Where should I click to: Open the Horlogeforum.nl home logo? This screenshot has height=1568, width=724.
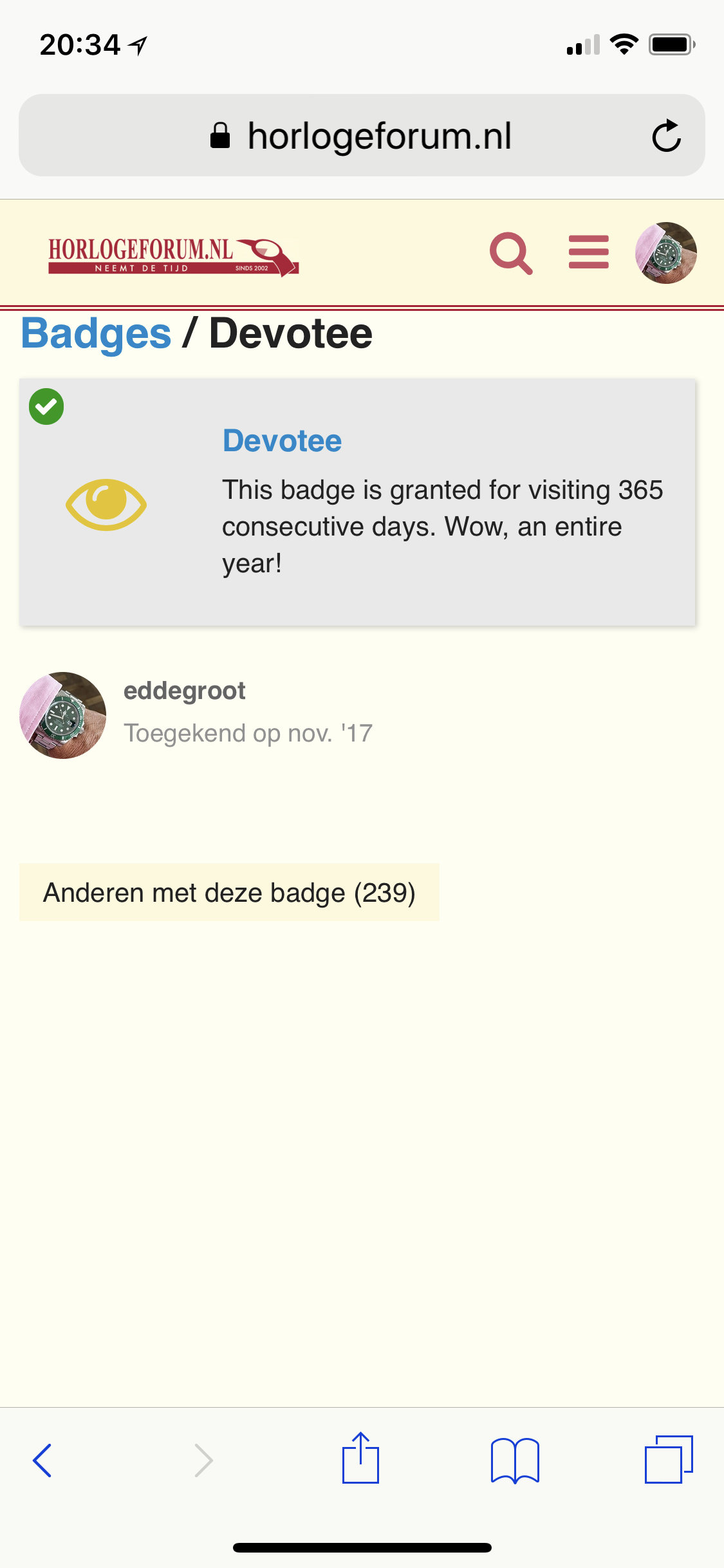click(x=173, y=257)
